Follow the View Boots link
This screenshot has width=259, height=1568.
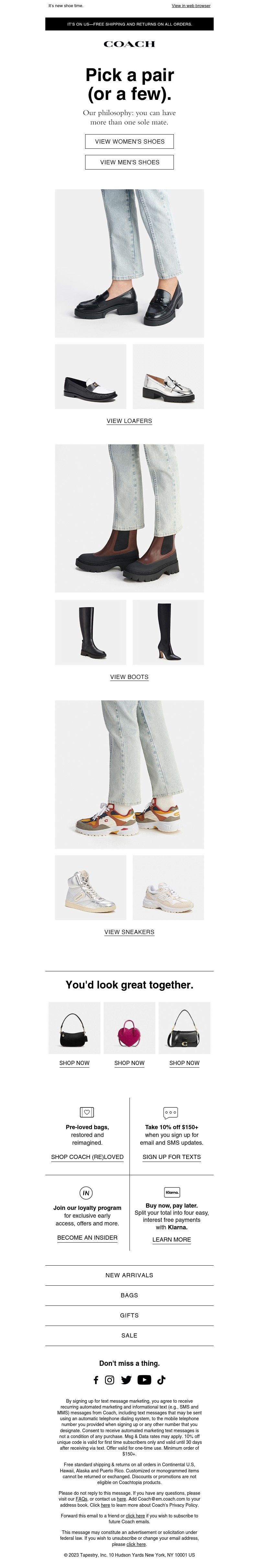tap(129, 677)
